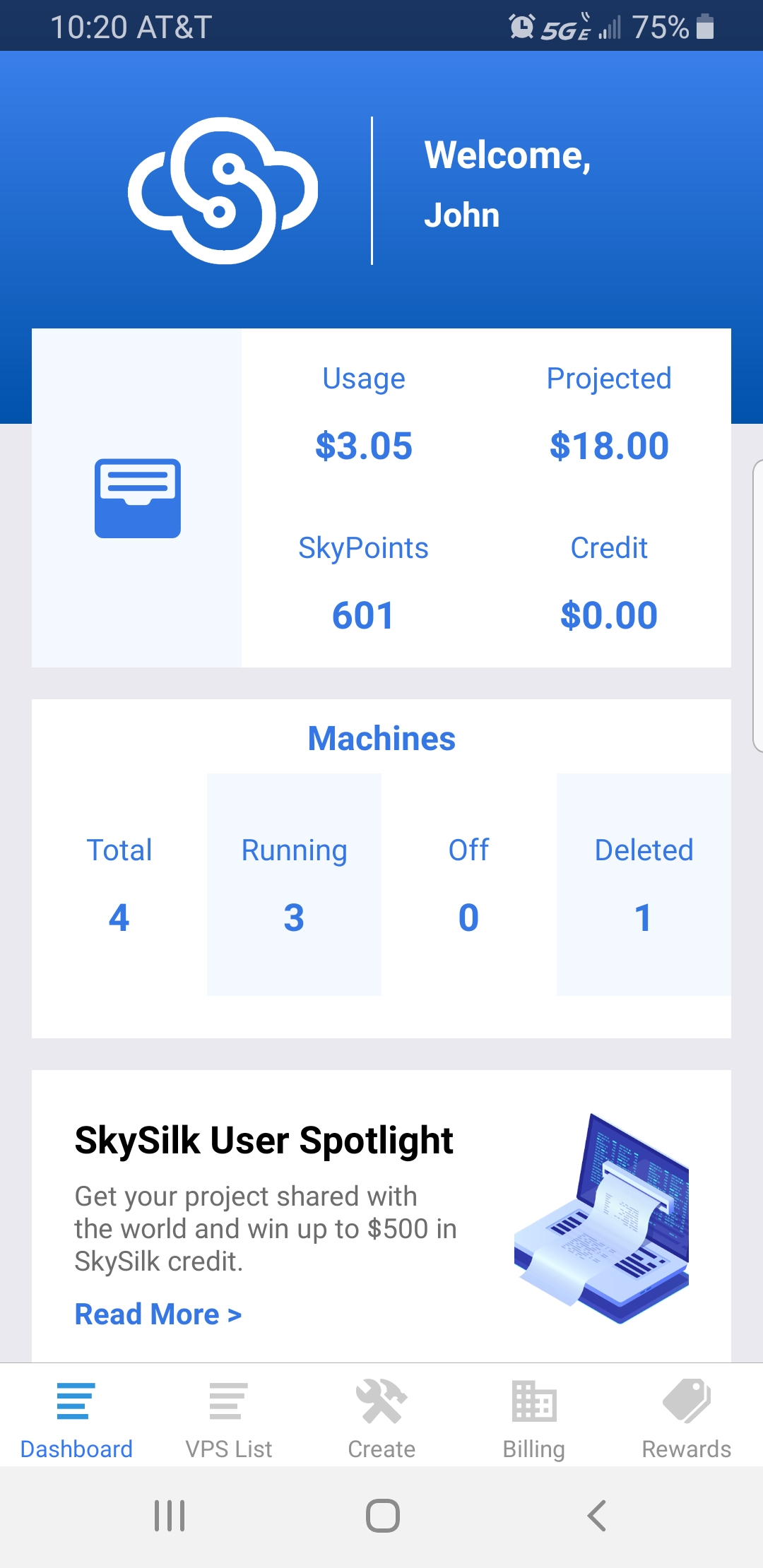Tap Read More under SkySilk User Spotlight
Viewport: 763px width, 1568px height.
coord(158,1314)
